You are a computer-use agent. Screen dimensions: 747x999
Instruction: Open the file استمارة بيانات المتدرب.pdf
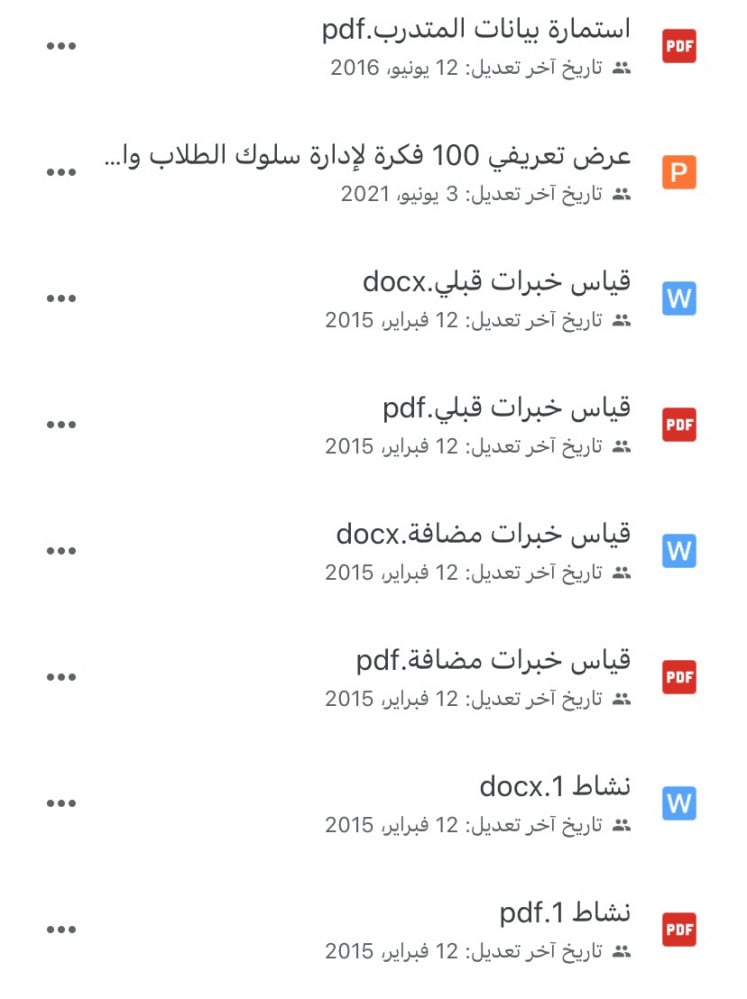[476, 30]
